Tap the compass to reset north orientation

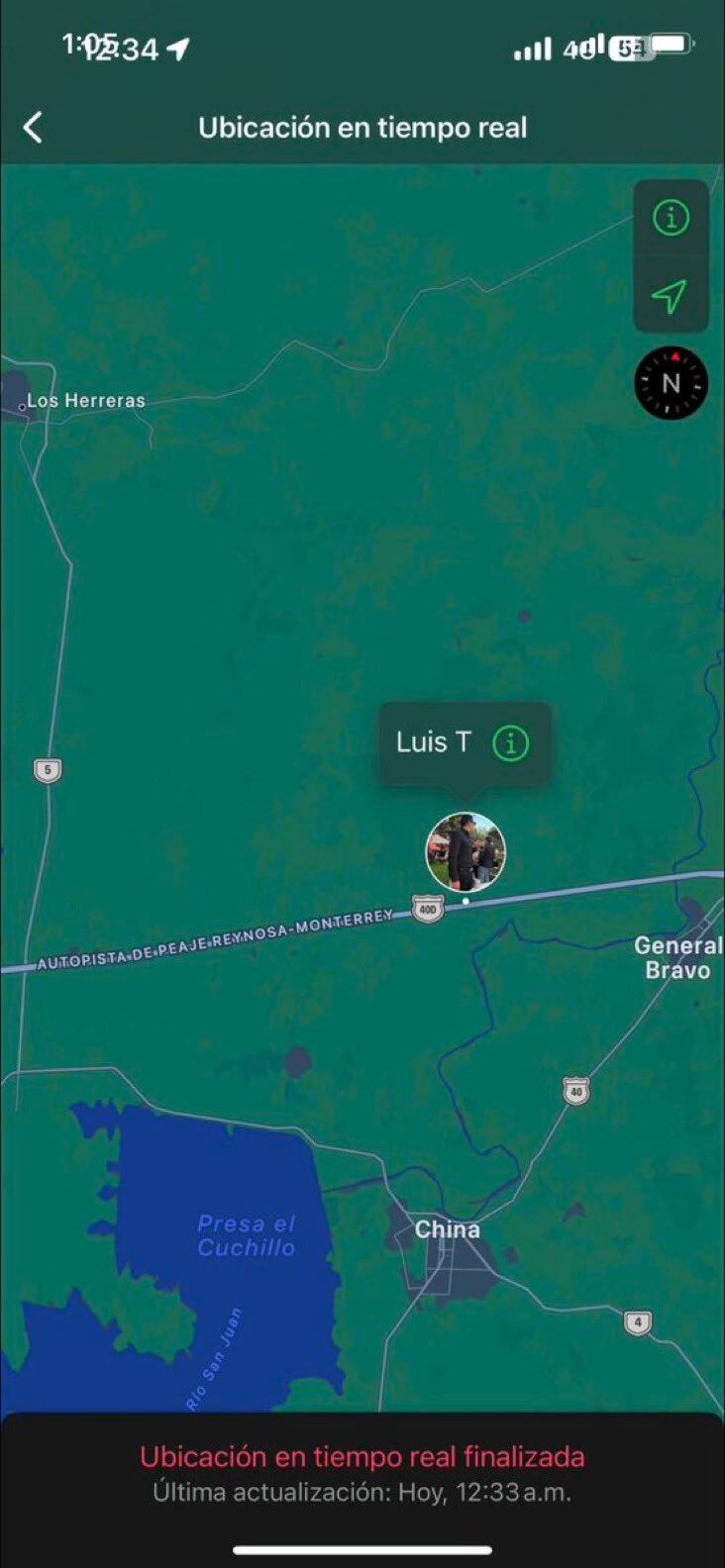pyautogui.click(x=671, y=383)
